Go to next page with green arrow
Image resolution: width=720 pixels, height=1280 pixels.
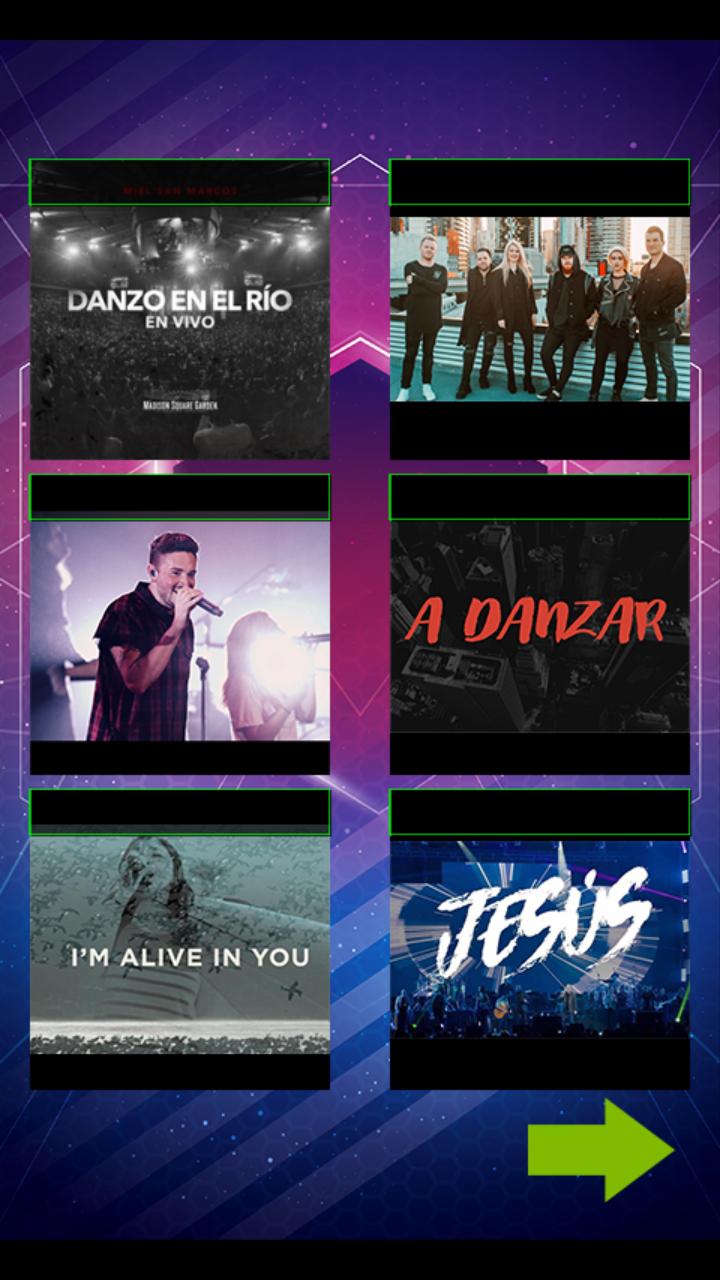pos(600,1150)
